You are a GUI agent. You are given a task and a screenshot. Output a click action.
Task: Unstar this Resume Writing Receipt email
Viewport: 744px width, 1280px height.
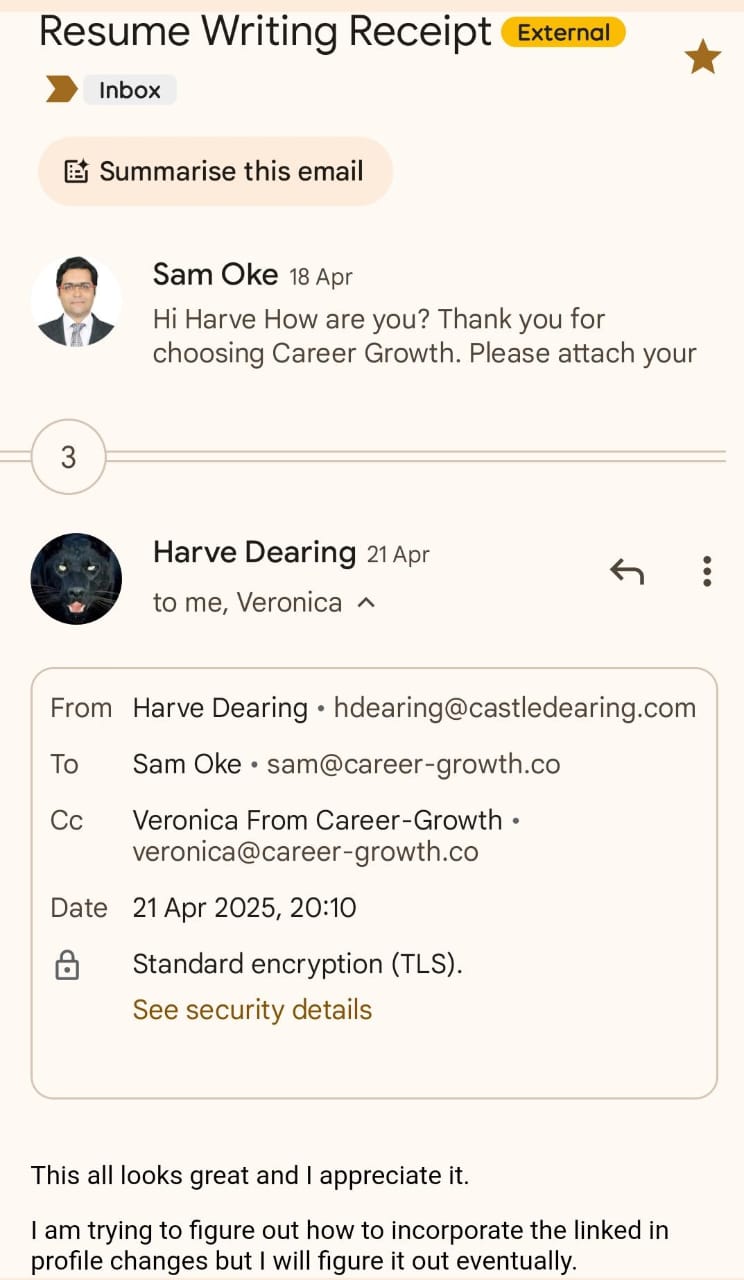(702, 58)
